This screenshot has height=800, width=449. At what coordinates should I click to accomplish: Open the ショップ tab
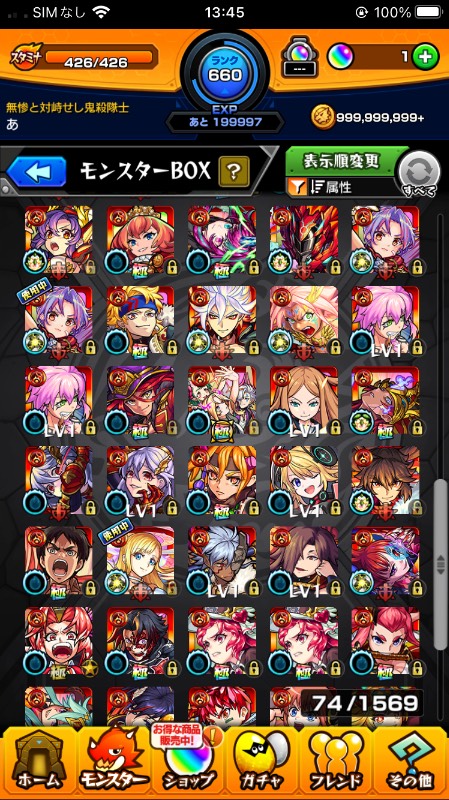click(x=188, y=764)
